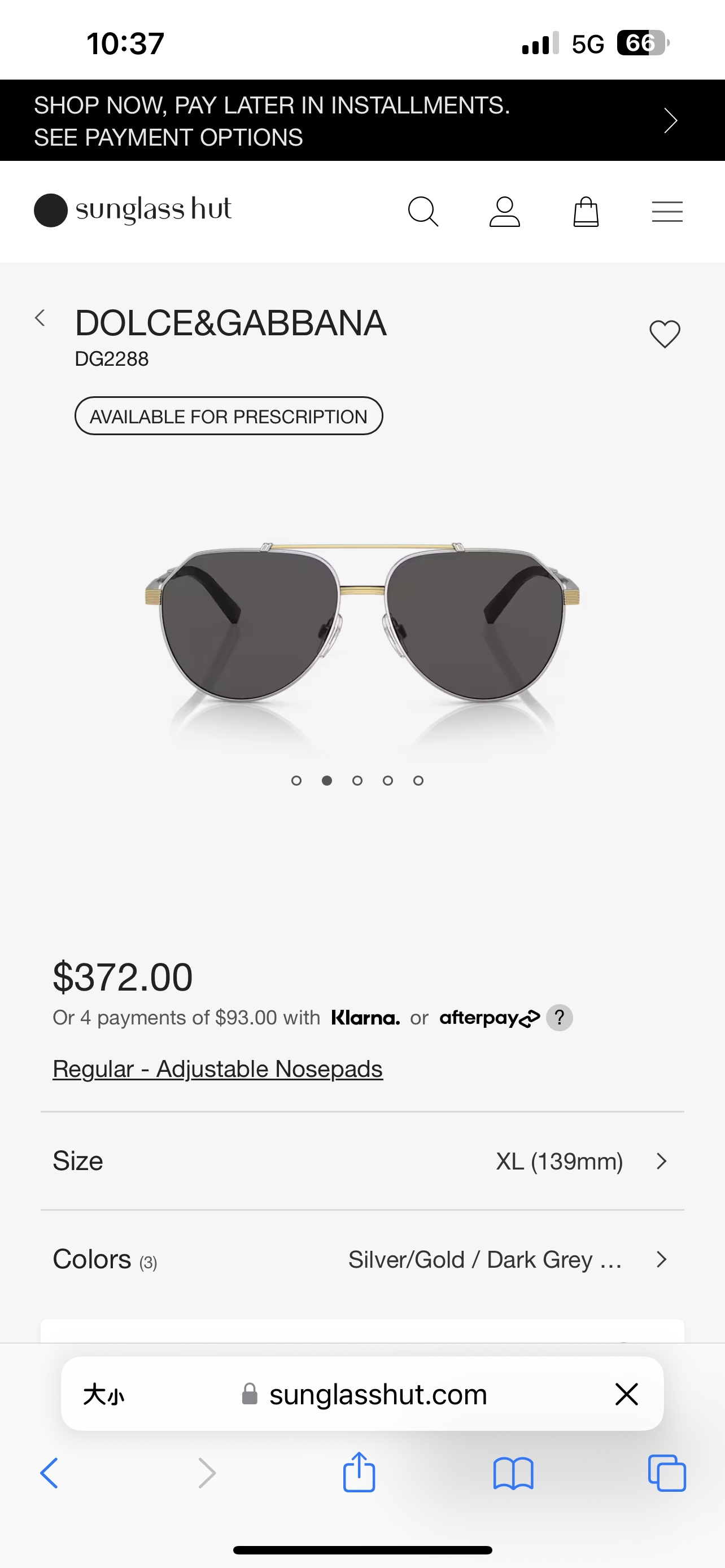Show all open Safari tabs
The image size is (725, 1568).
(667, 1473)
